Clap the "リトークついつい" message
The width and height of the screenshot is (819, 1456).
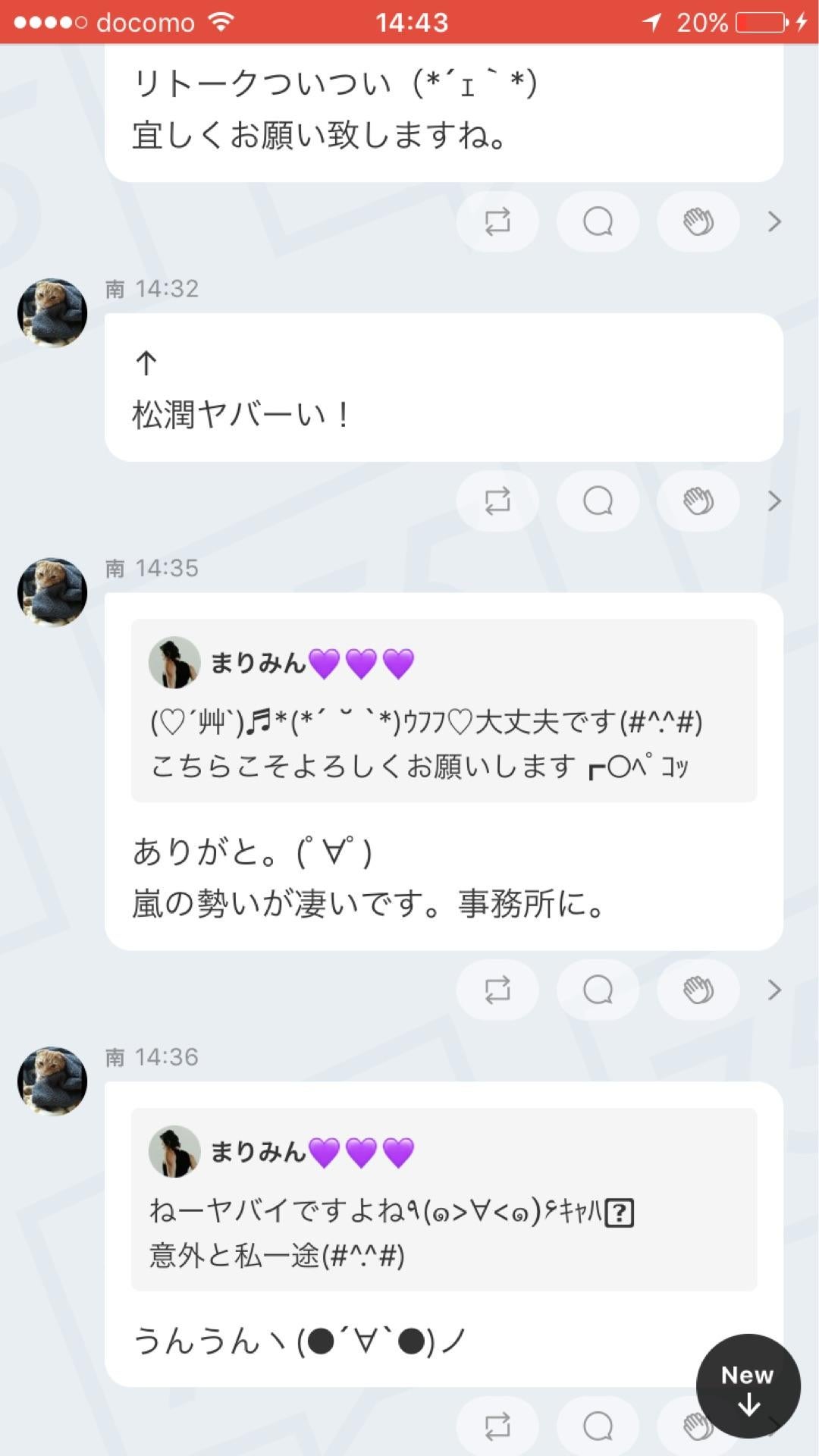click(698, 221)
